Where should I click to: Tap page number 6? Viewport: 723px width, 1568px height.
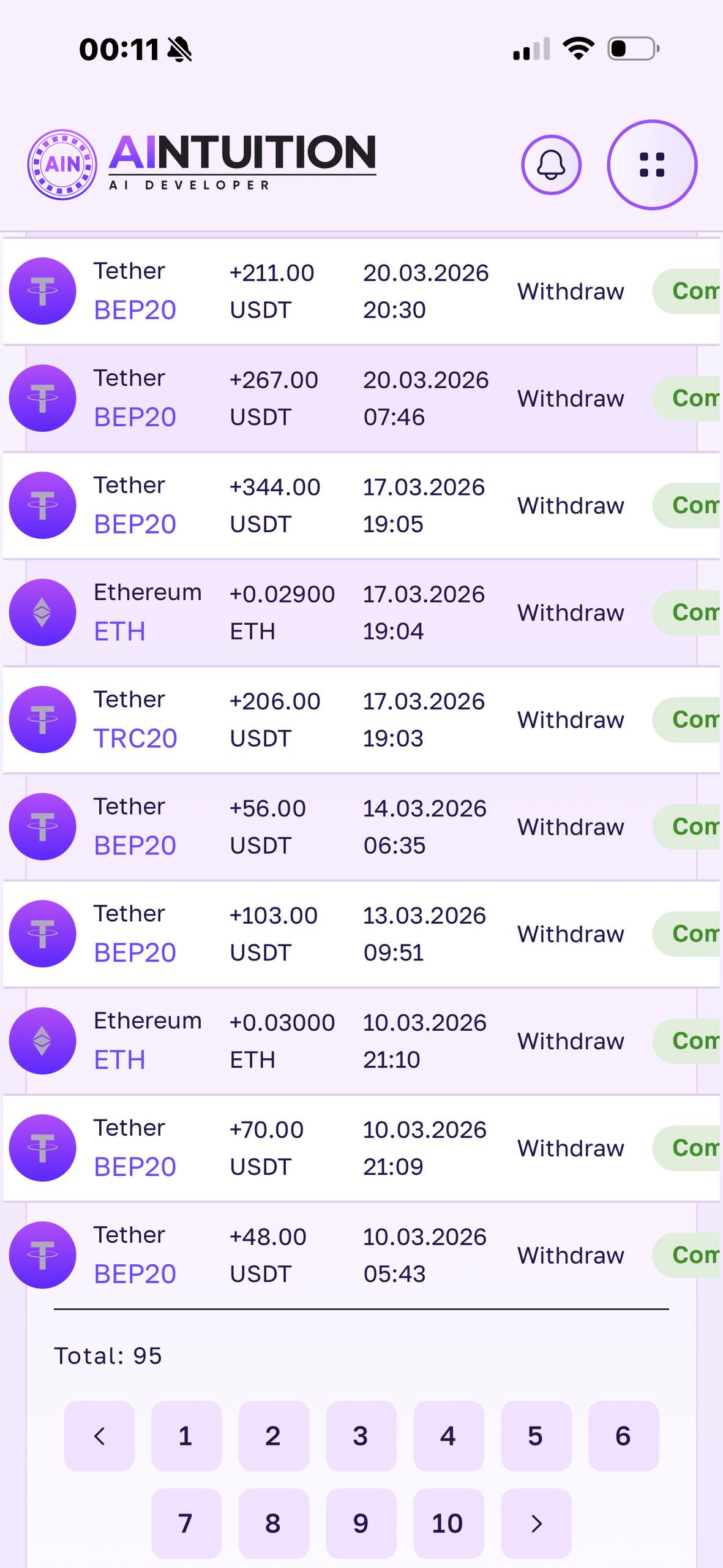pos(623,1436)
